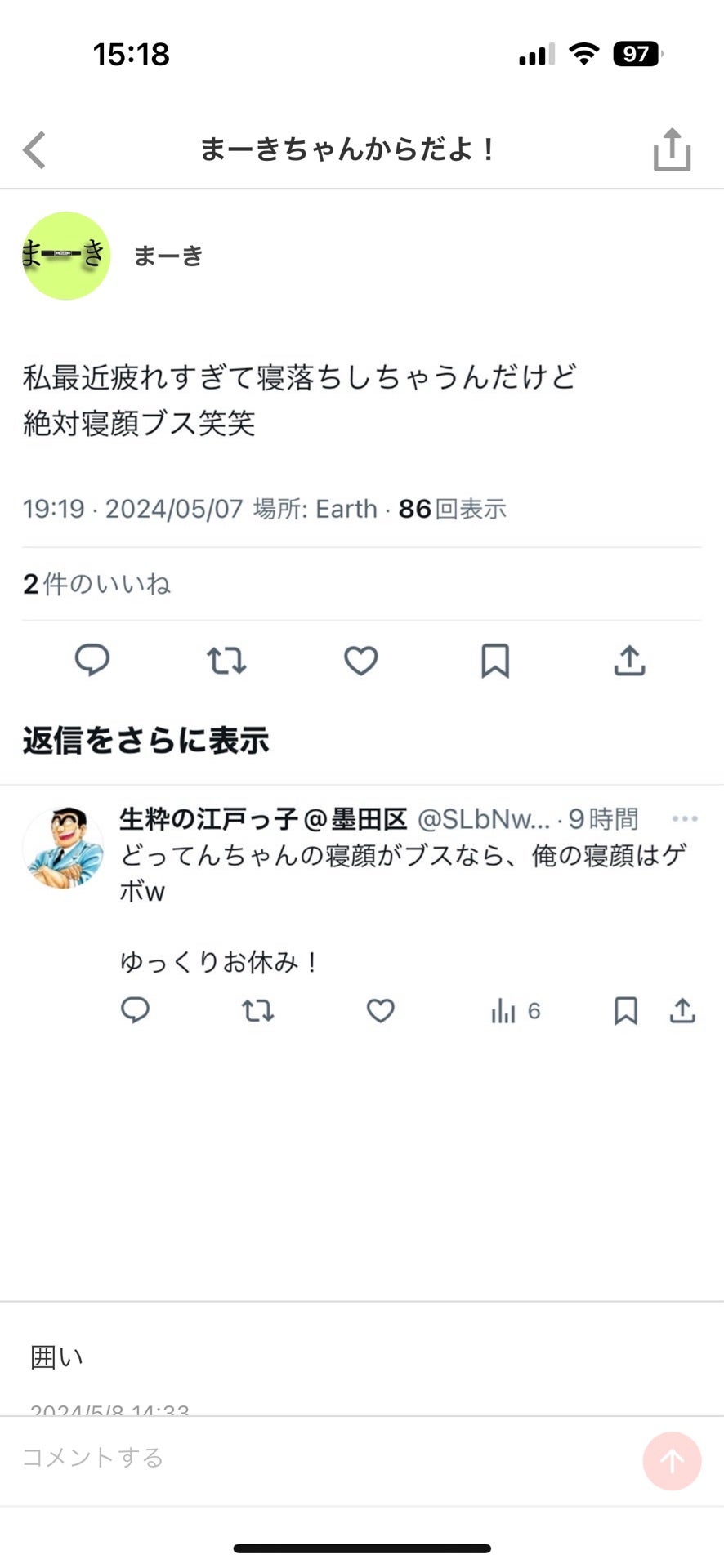Select the retweet icon under the main post

226,661
